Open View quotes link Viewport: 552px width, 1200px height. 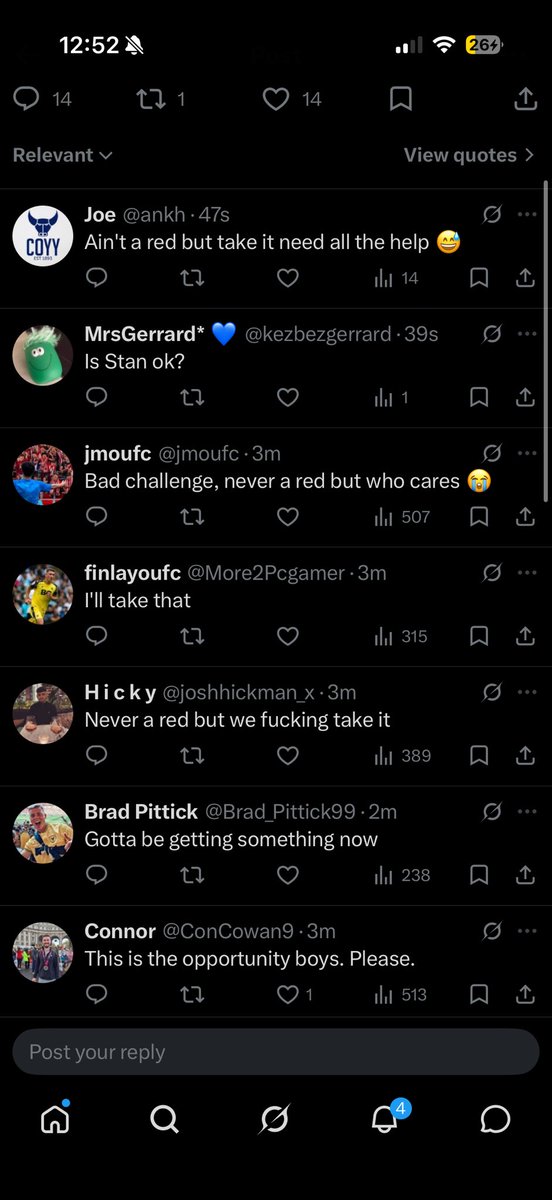coord(469,155)
